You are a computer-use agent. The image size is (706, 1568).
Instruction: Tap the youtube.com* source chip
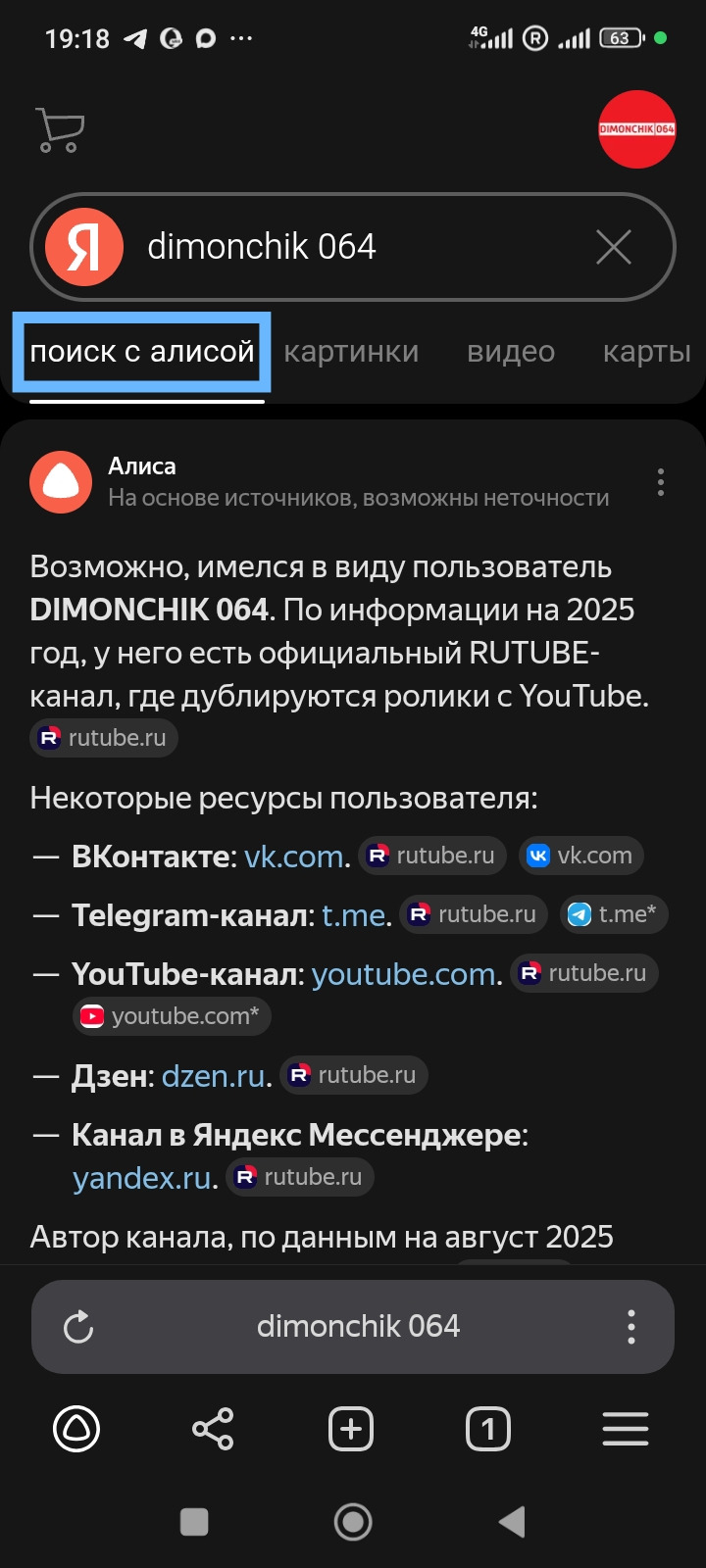(x=172, y=1016)
